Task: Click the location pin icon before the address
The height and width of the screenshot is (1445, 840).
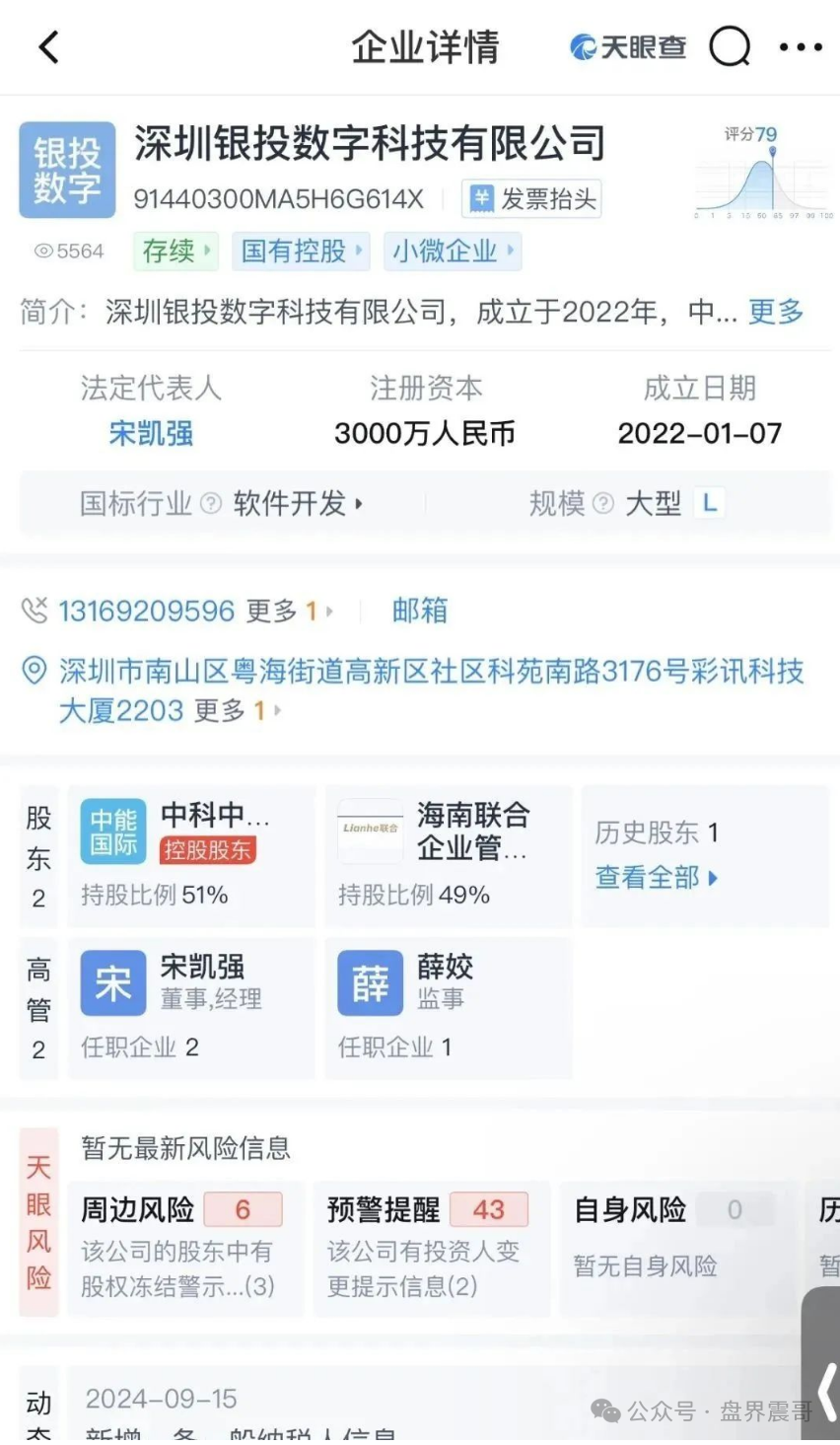Action: pos(35,671)
